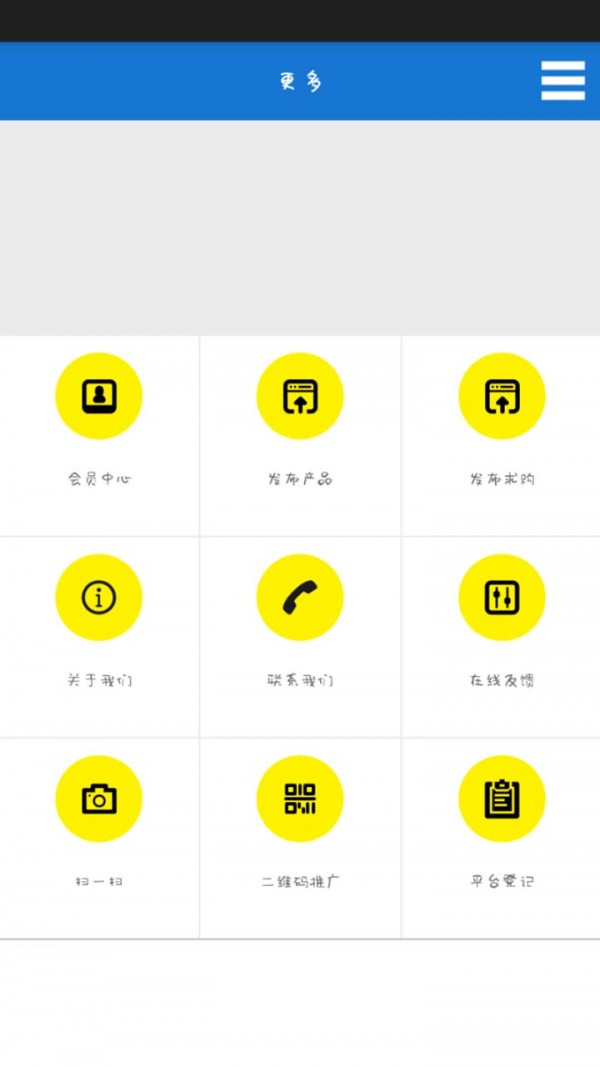Select 发布产品 to publish a product
The image size is (600, 1067).
click(x=300, y=397)
